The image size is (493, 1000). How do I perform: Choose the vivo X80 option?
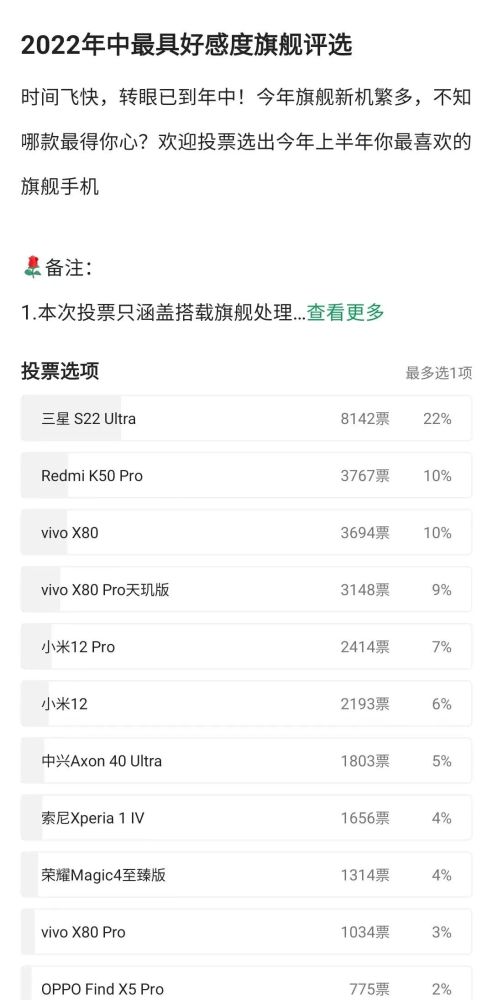pos(246,533)
